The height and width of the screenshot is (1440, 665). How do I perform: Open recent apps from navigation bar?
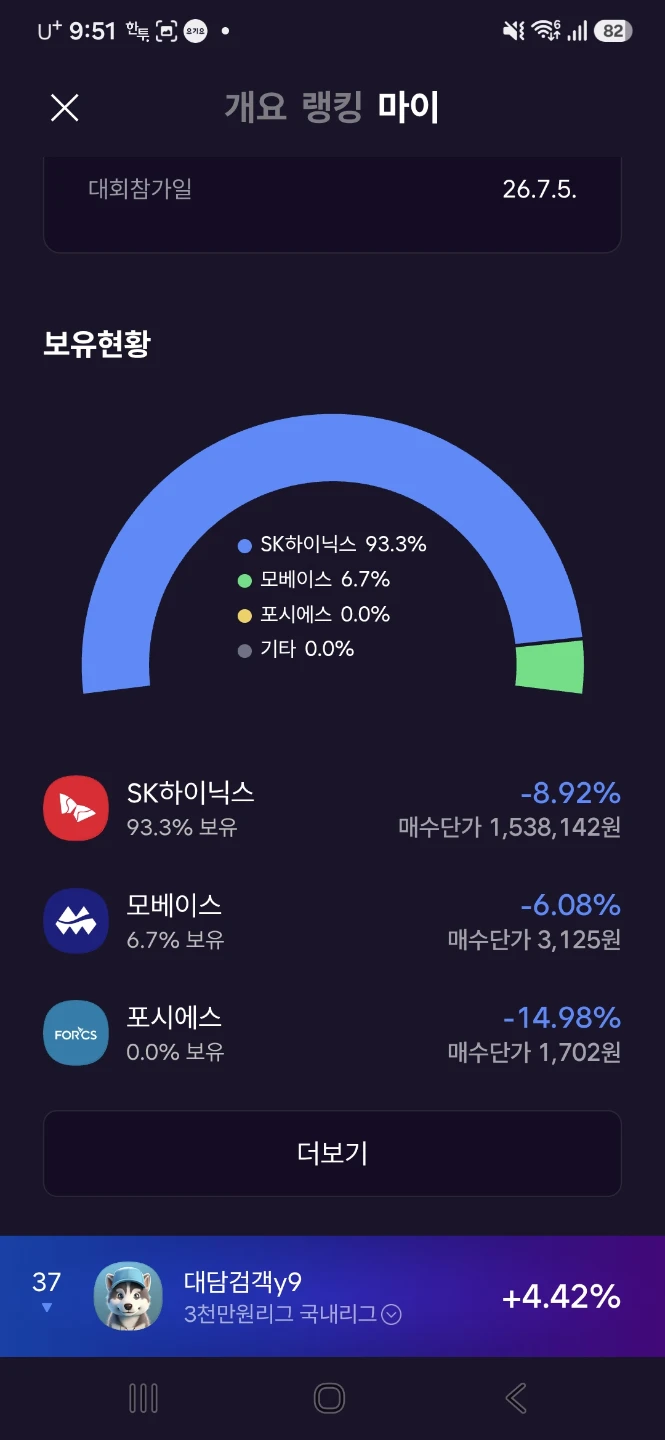144,1398
